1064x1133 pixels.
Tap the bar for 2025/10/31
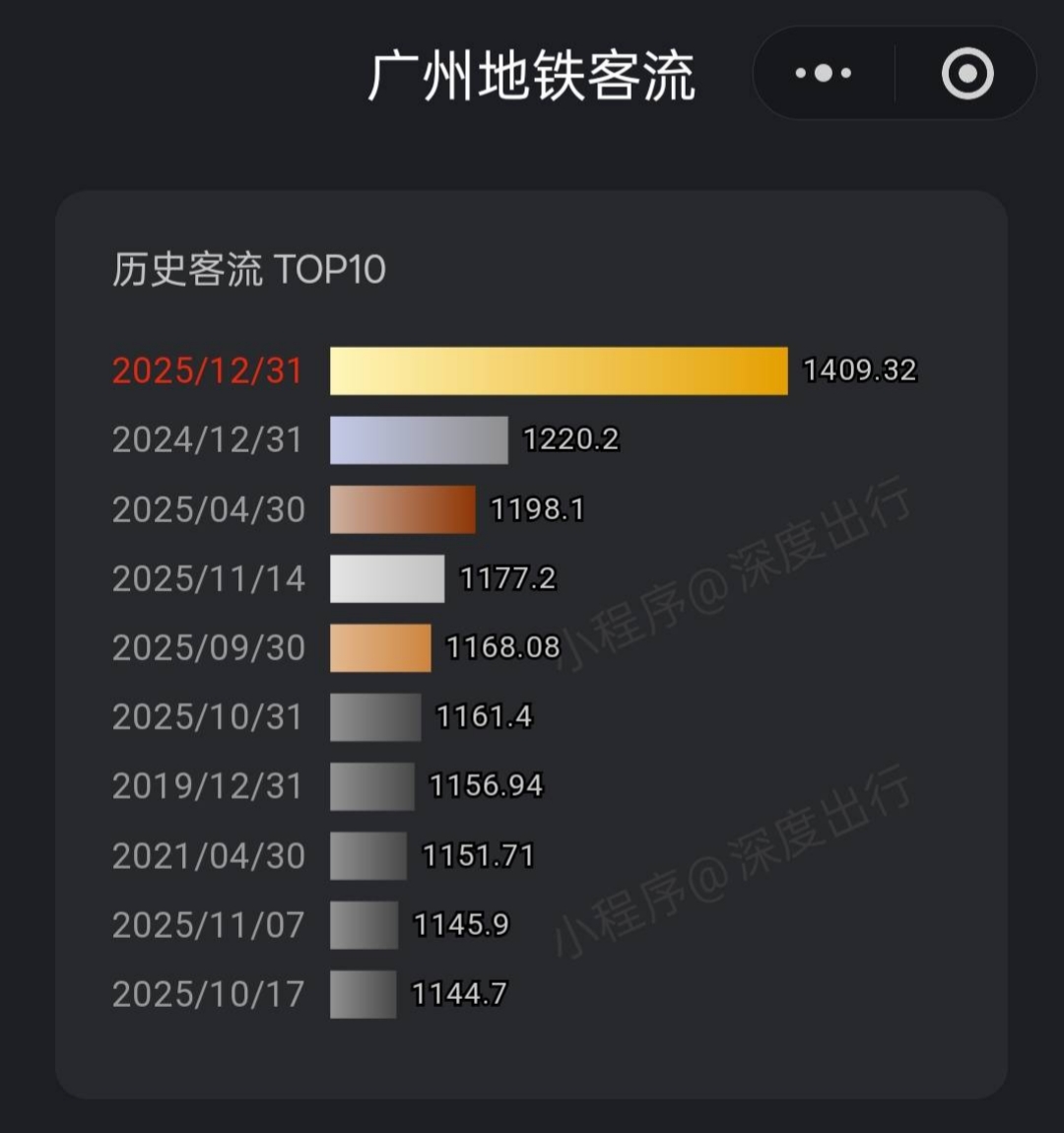coord(374,717)
